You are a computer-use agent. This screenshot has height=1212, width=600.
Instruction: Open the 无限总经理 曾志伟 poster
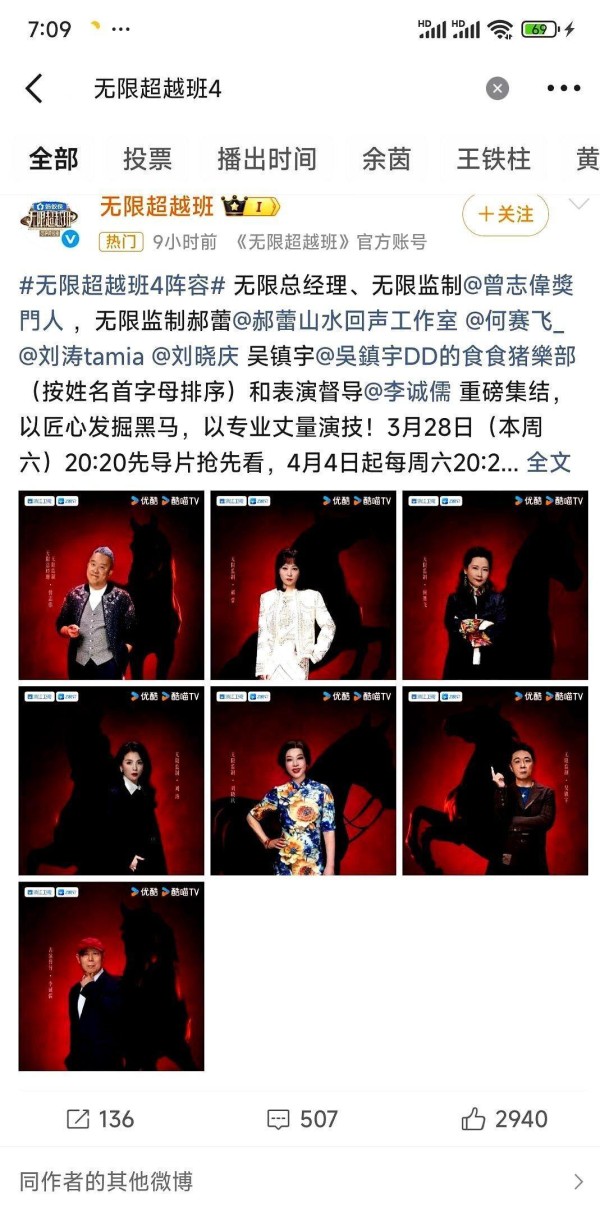tap(111, 585)
